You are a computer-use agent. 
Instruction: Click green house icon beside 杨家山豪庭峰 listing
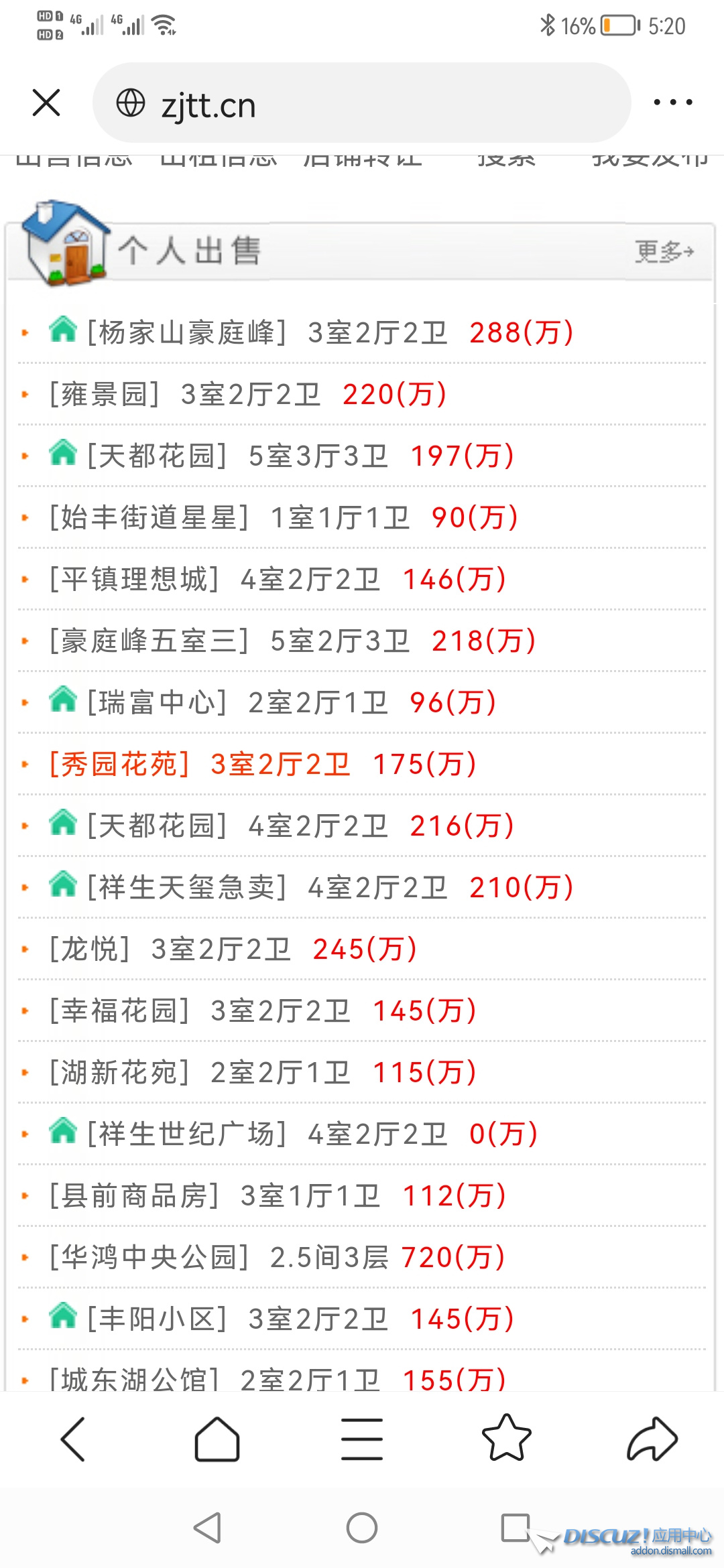pos(64,330)
